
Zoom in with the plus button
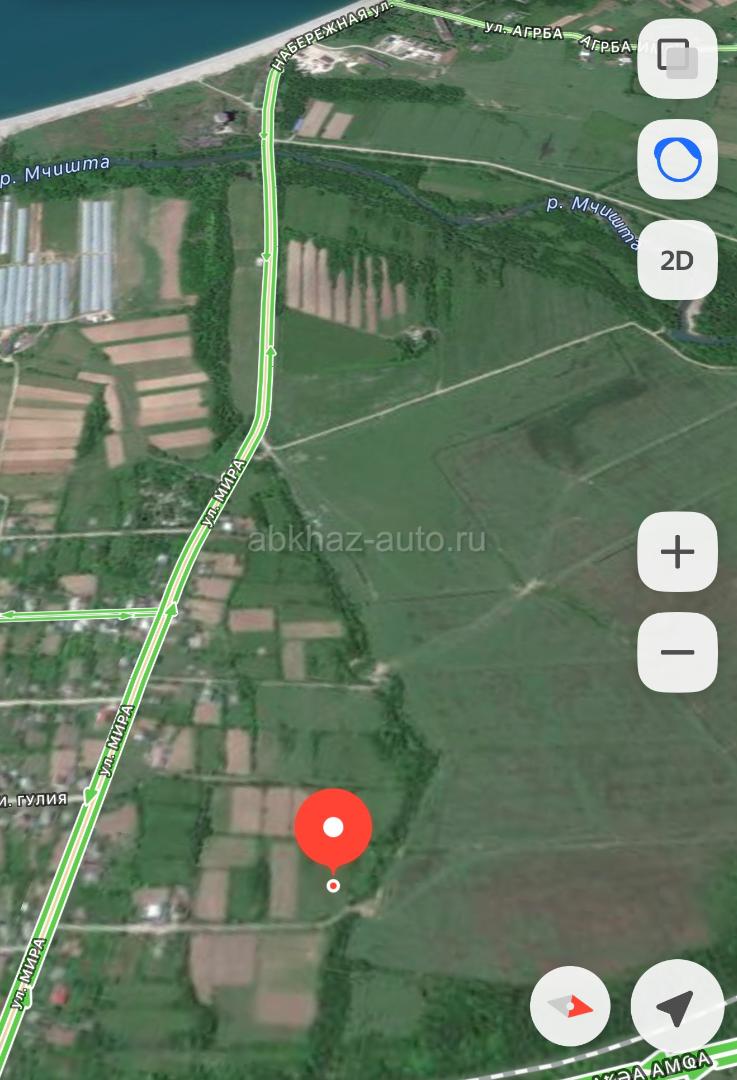point(677,552)
